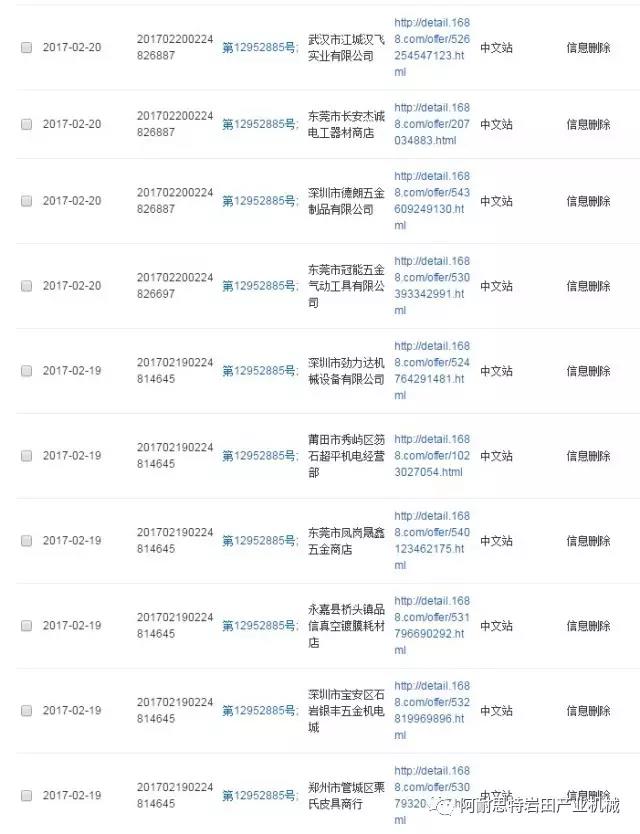640x834 pixels.
Task: Open the detail link ending 524764291481.html
Action: tap(431, 371)
